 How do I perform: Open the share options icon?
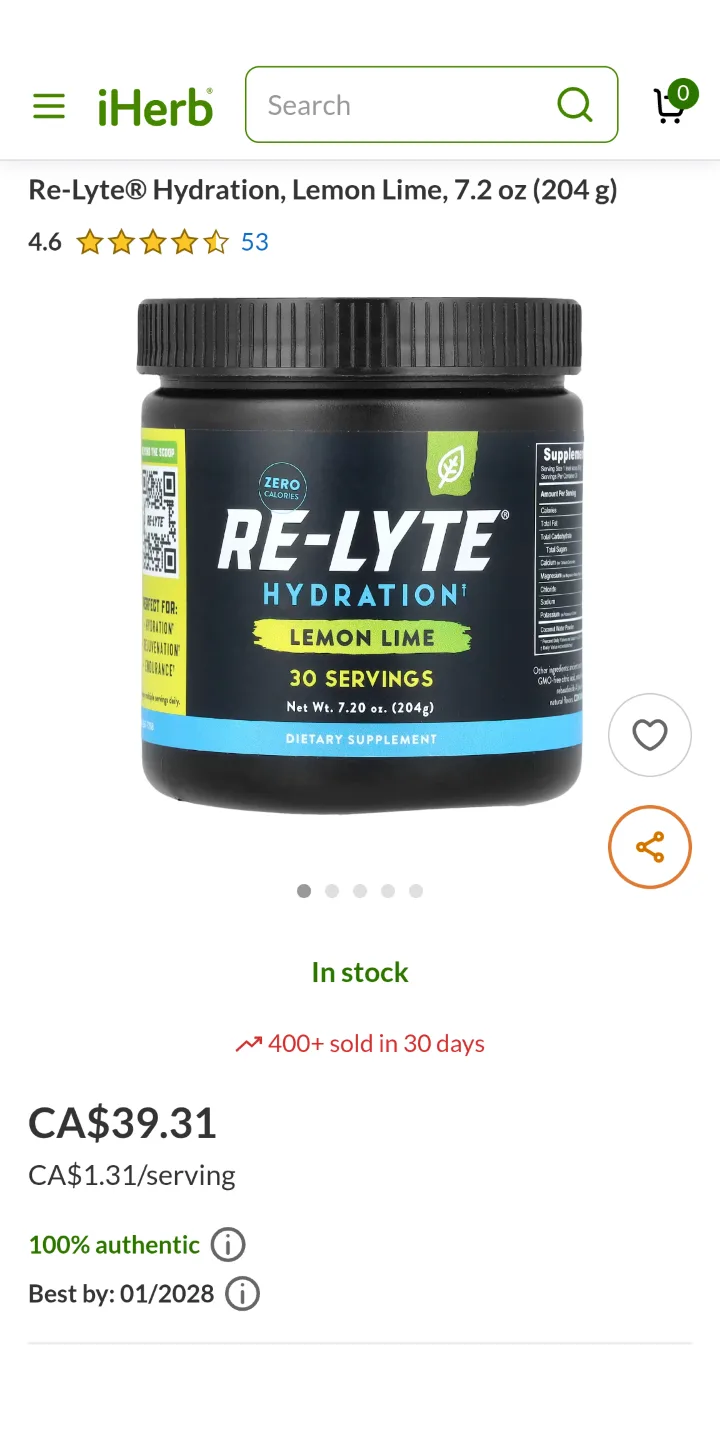[x=649, y=847]
